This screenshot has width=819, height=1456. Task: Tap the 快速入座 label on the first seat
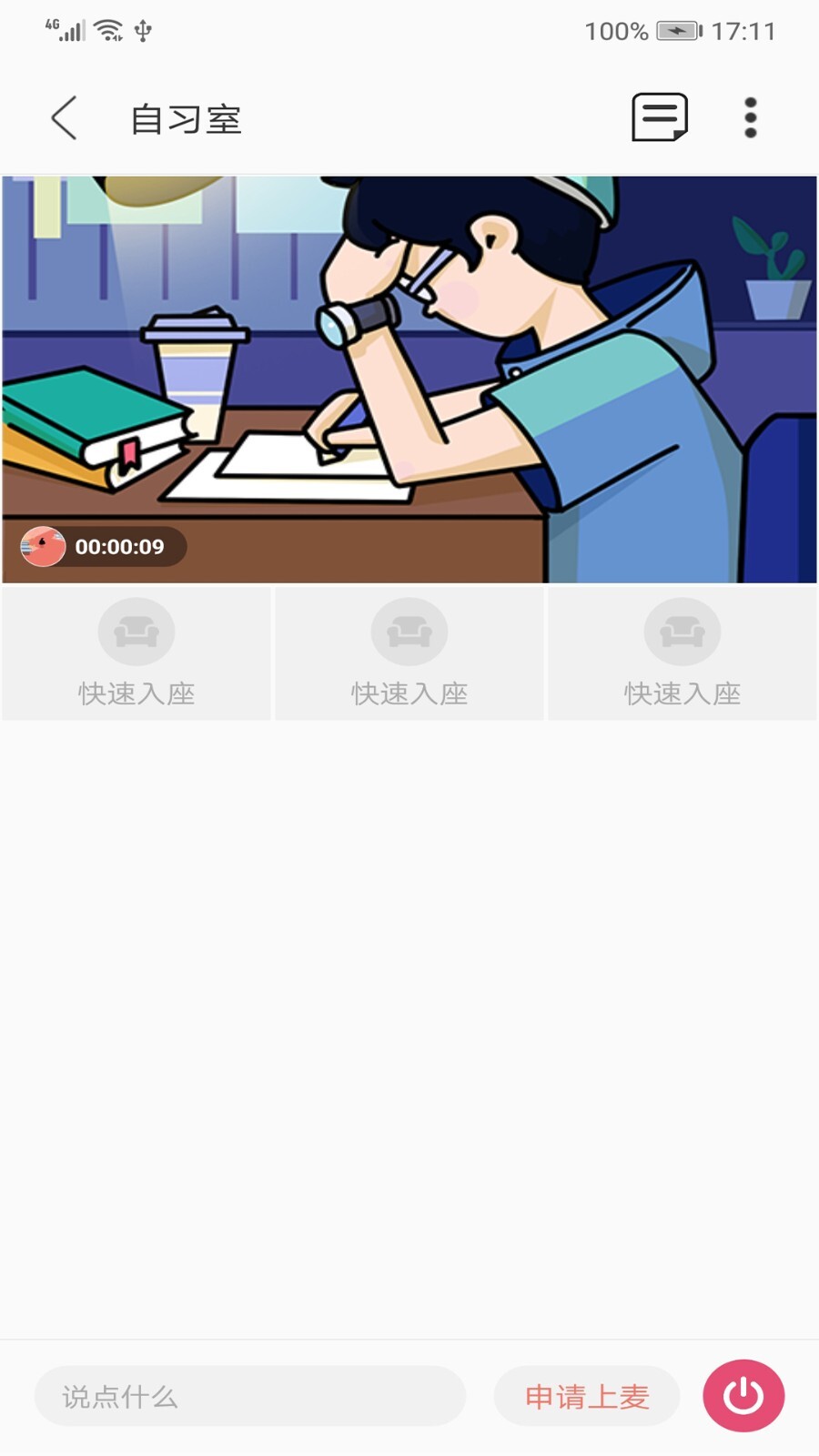136,693
